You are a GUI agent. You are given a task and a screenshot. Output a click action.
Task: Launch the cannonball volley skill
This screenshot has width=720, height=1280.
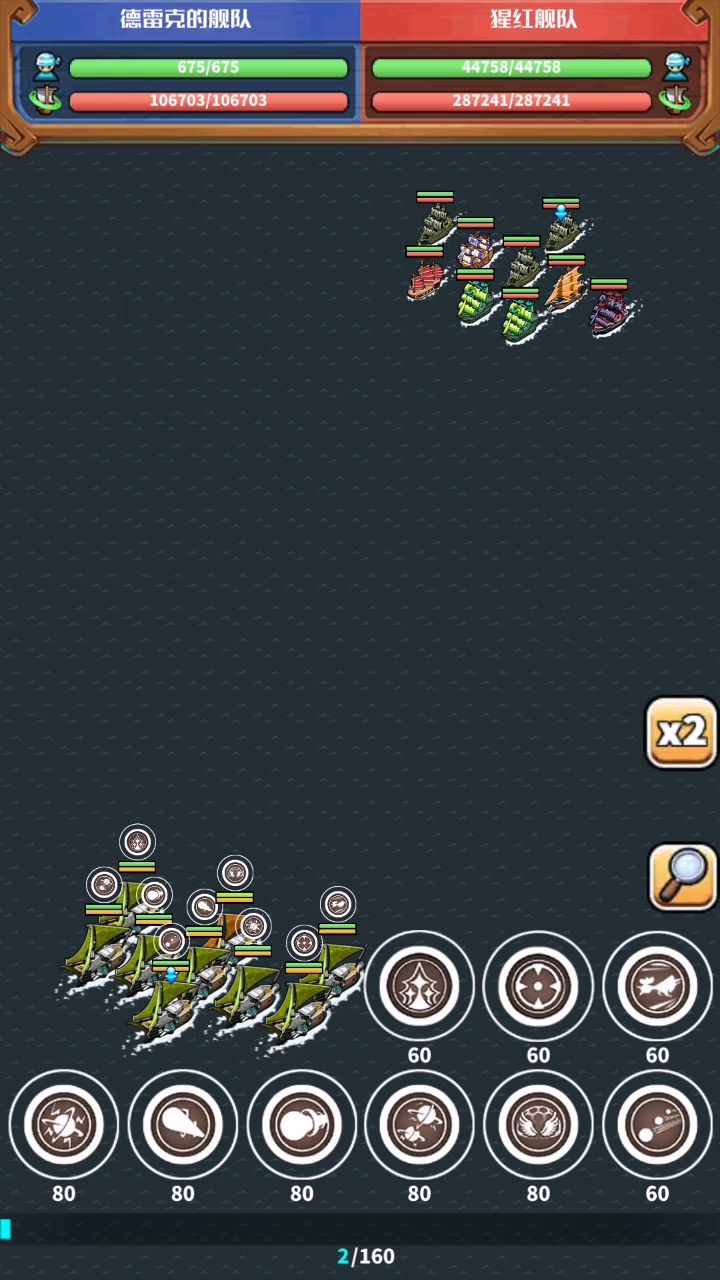point(657,1124)
